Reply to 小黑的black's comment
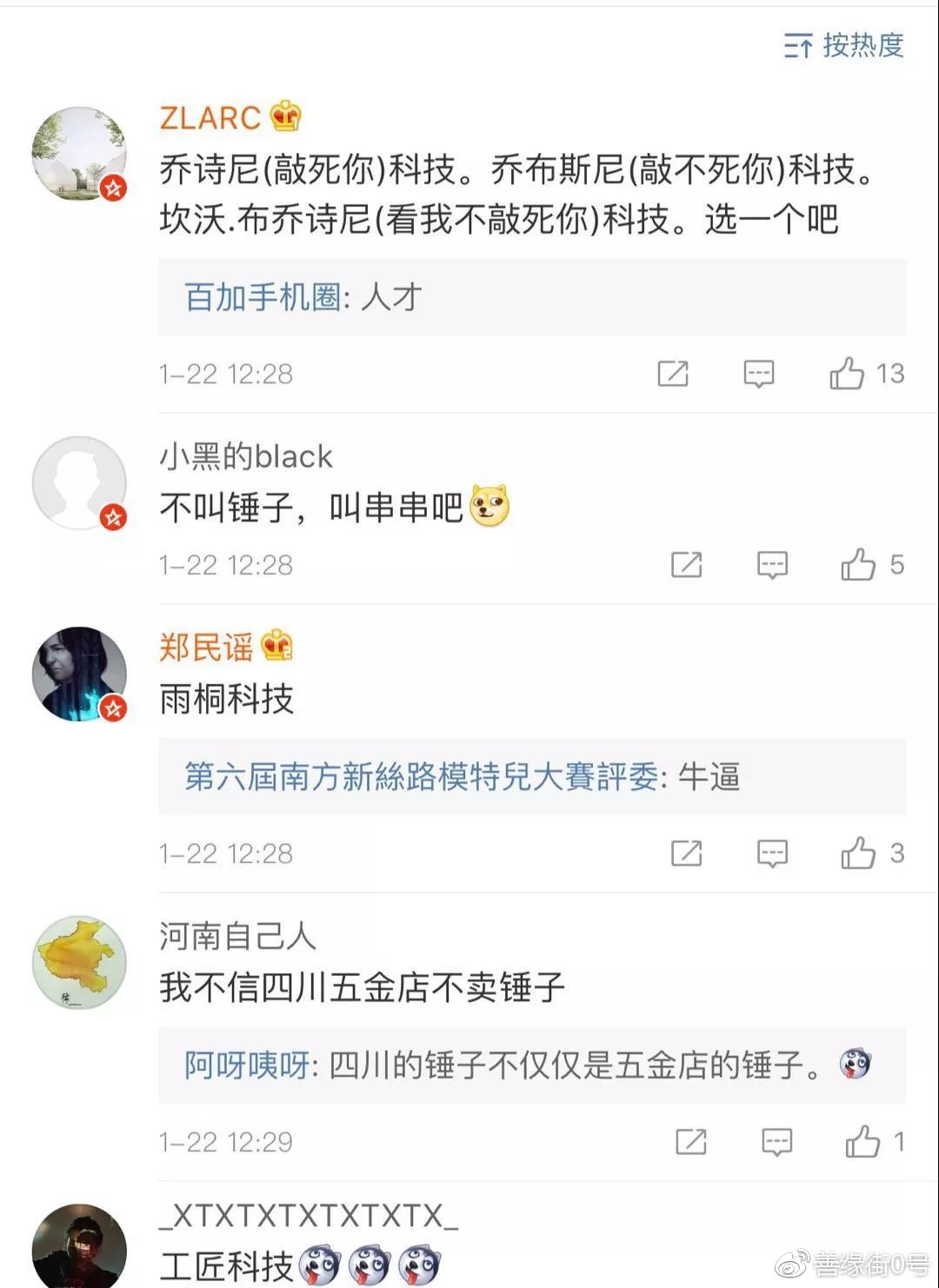The height and width of the screenshot is (1288, 939). [772, 565]
